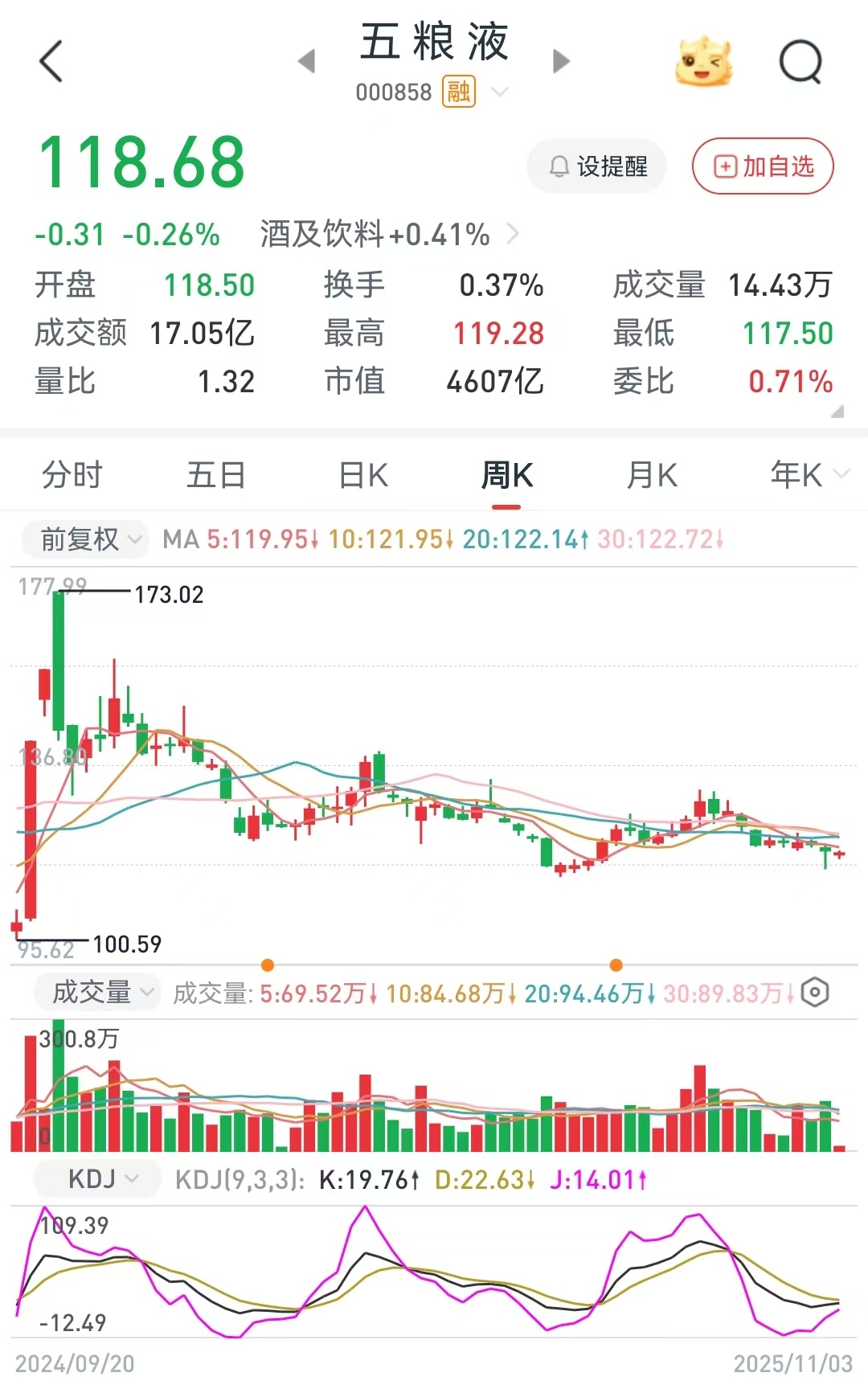Open the search magnifier icon
This screenshot has height=1389, width=868.
point(801,62)
